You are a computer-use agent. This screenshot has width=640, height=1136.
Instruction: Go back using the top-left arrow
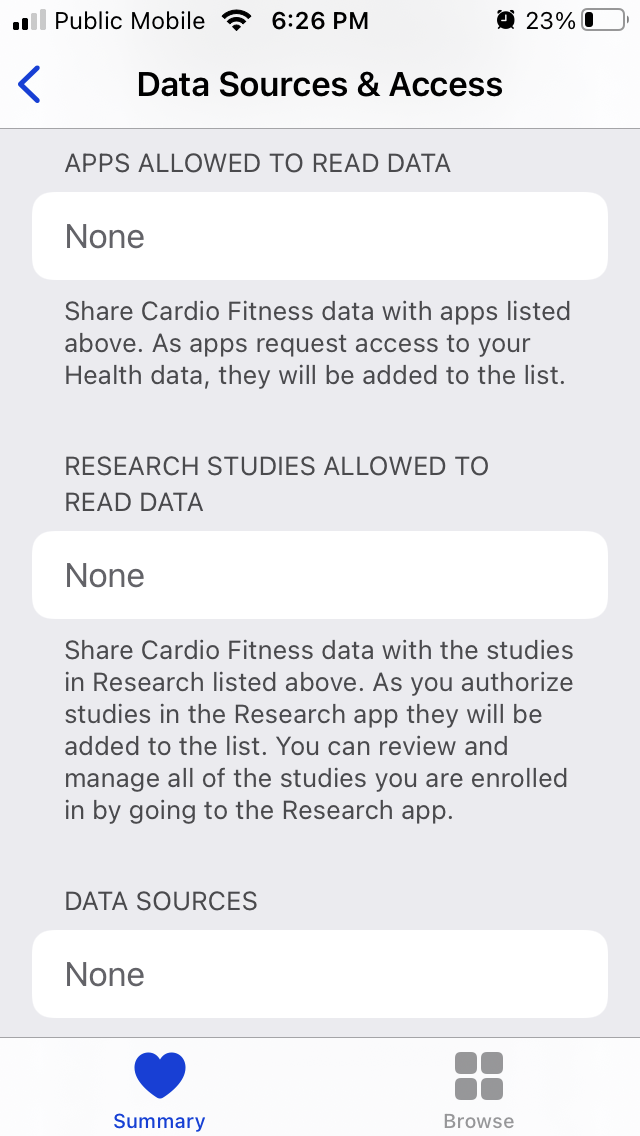tap(30, 85)
